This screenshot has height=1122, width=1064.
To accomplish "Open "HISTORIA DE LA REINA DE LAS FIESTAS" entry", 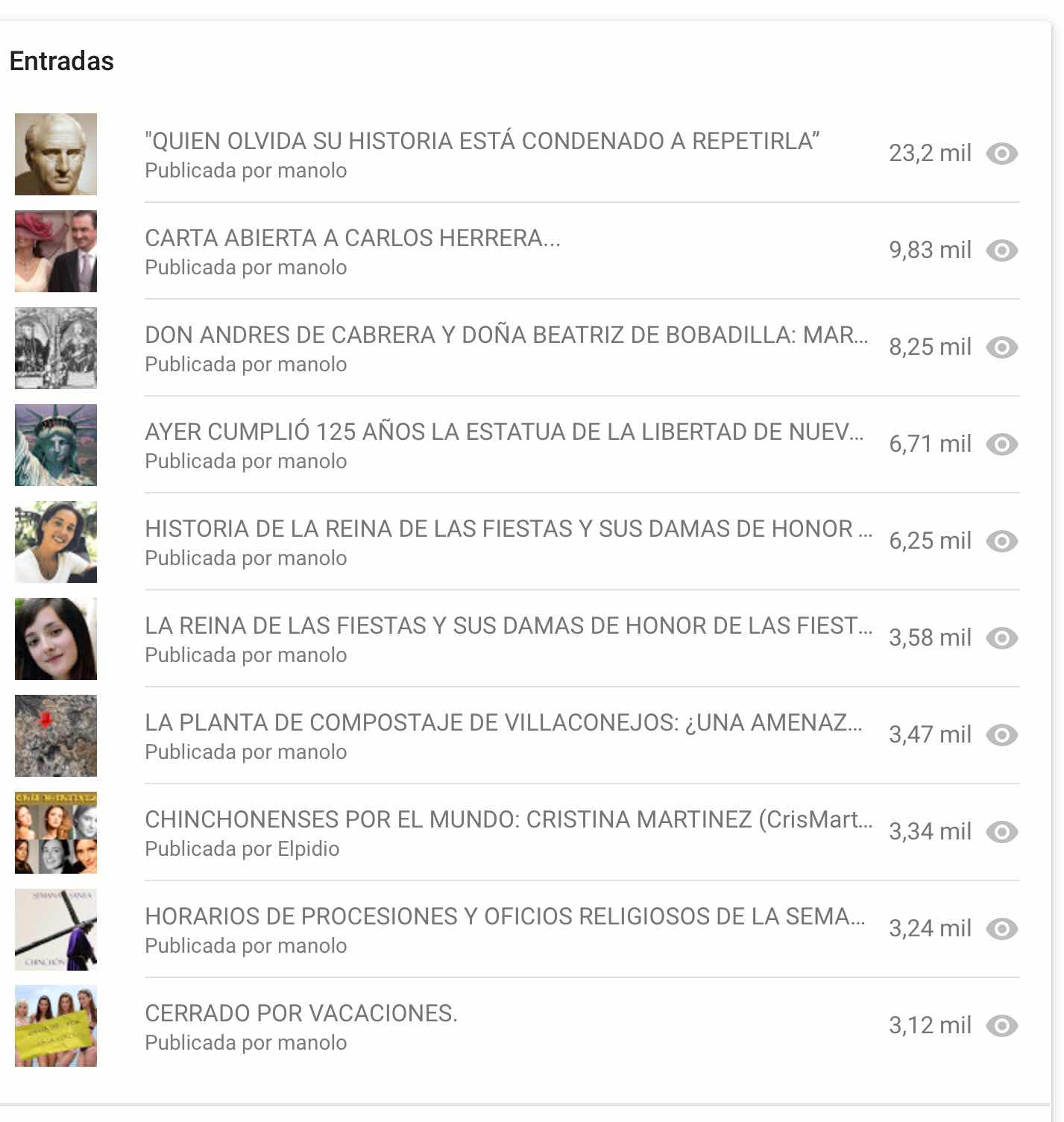I will point(507,529).
